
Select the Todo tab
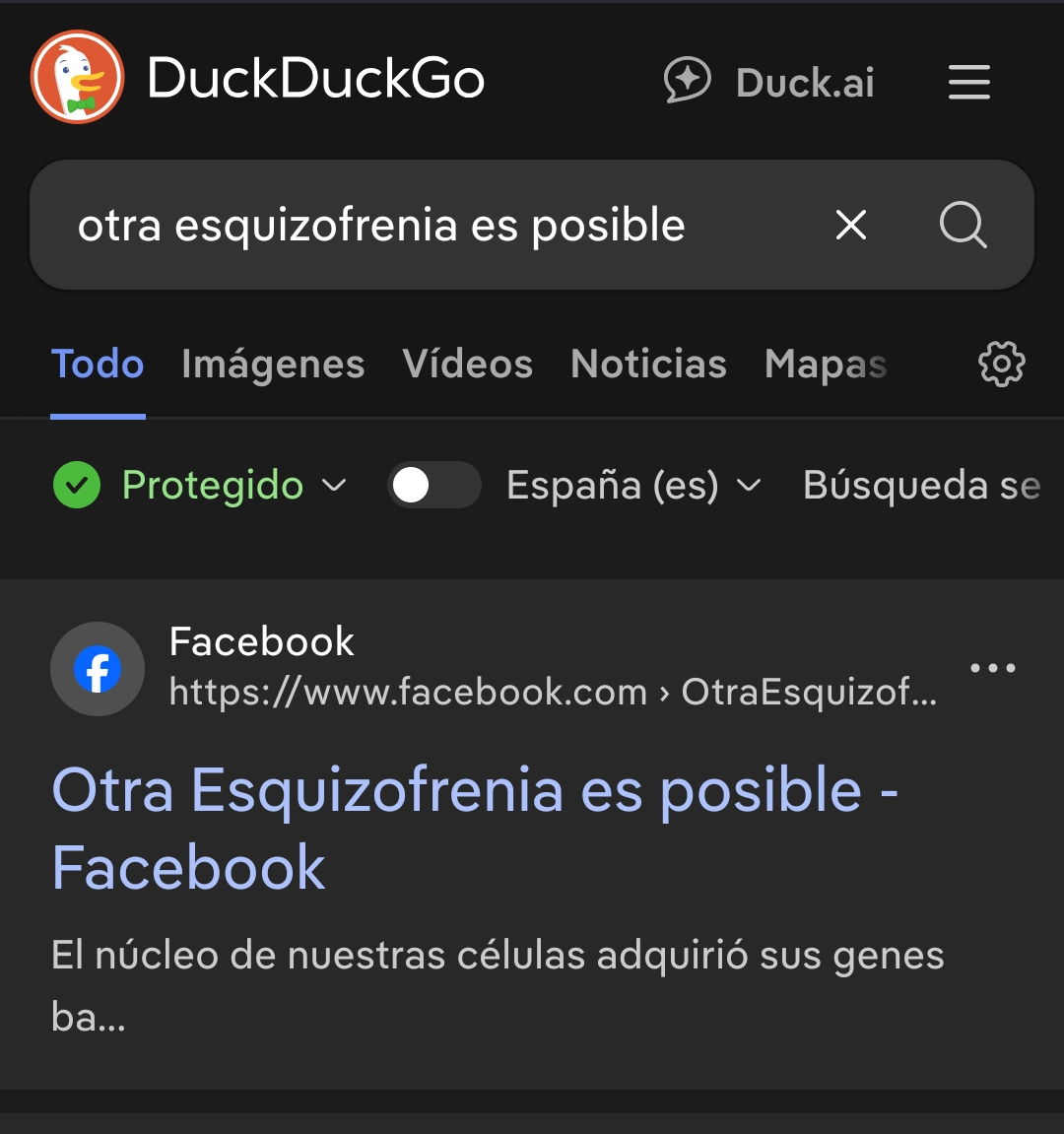coord(98,365)
